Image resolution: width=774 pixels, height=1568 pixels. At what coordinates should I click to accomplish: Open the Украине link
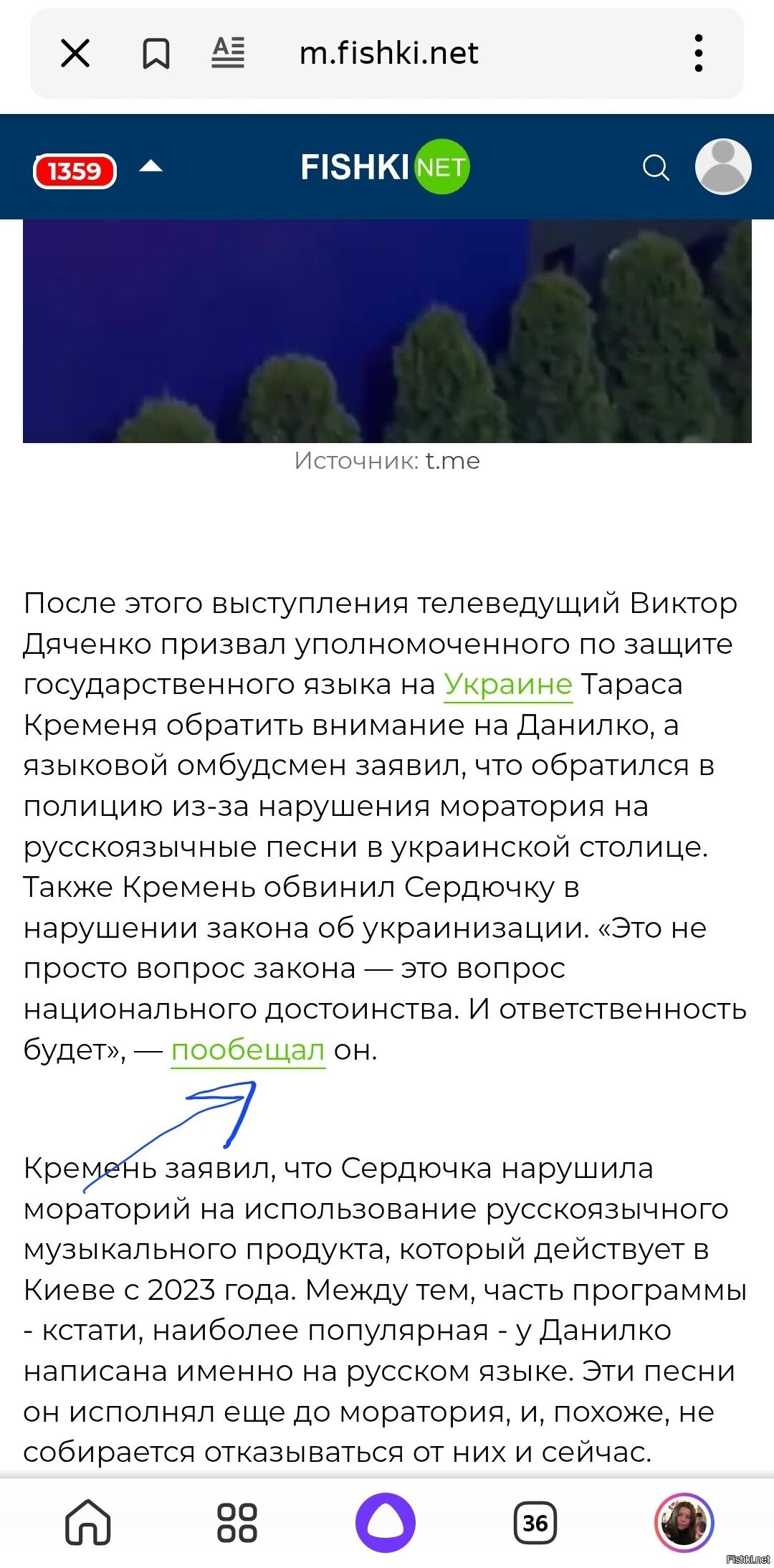[x=508, y=685]
